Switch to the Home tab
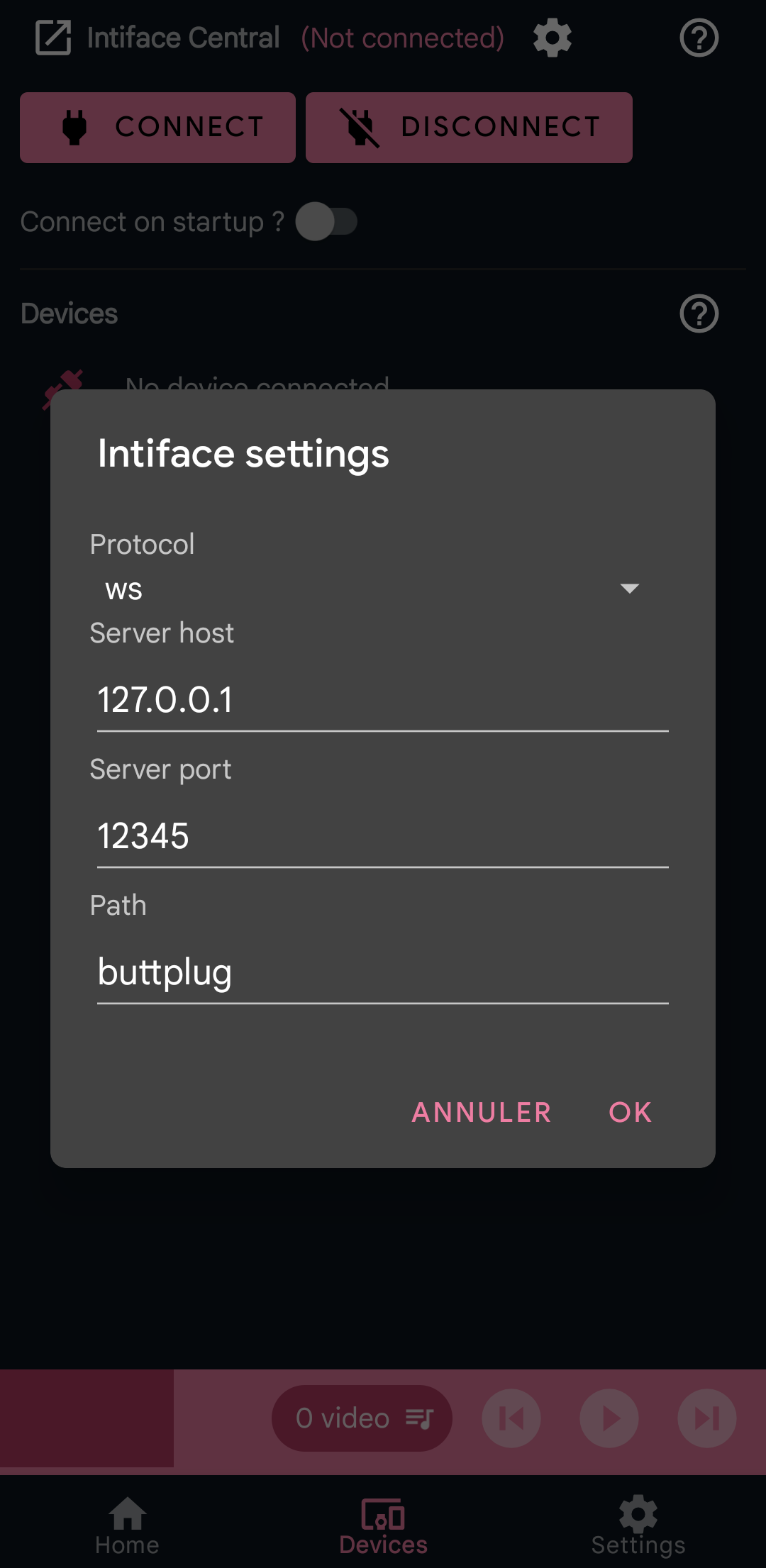Screen dimensions: 766x1568 coord(126,1521)
